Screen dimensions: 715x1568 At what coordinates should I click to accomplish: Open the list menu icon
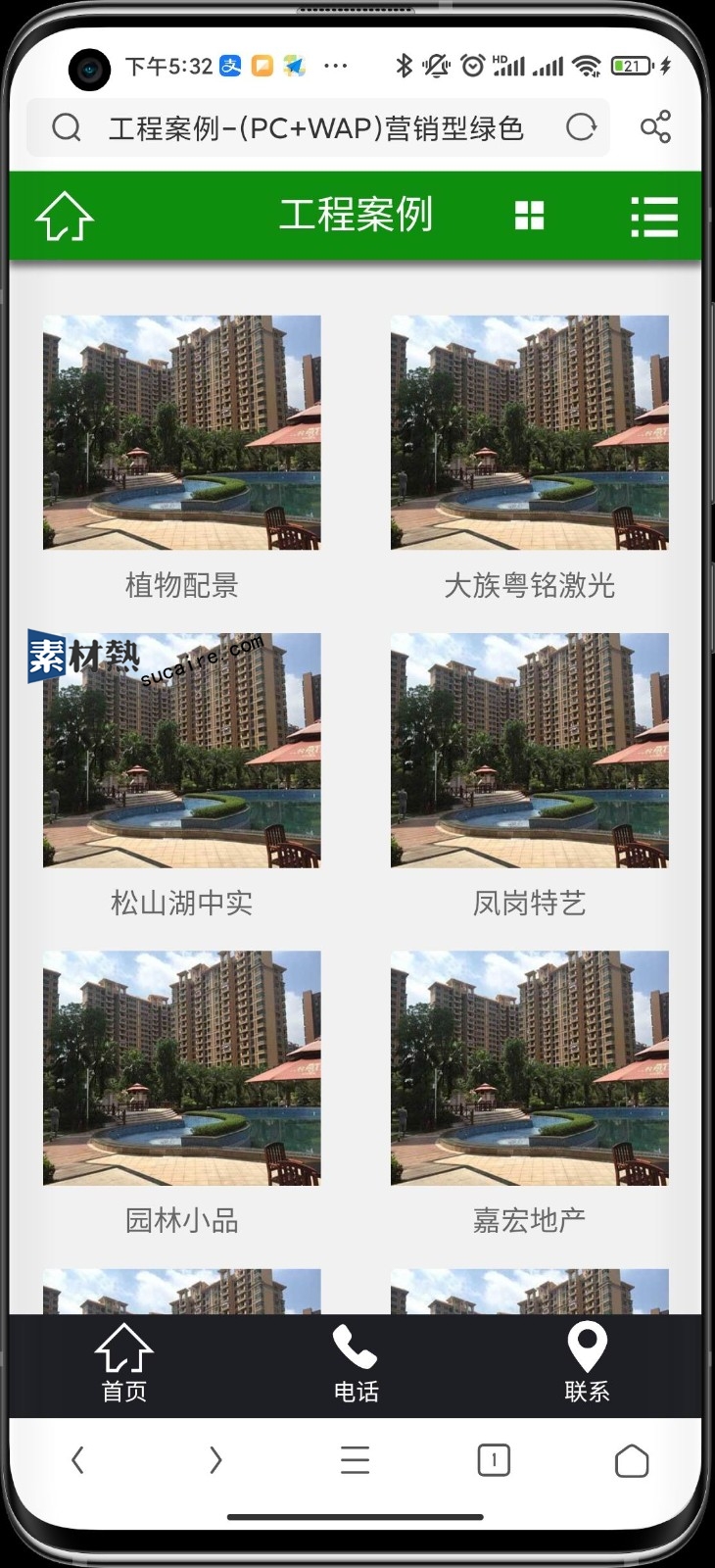click(654, 216)
